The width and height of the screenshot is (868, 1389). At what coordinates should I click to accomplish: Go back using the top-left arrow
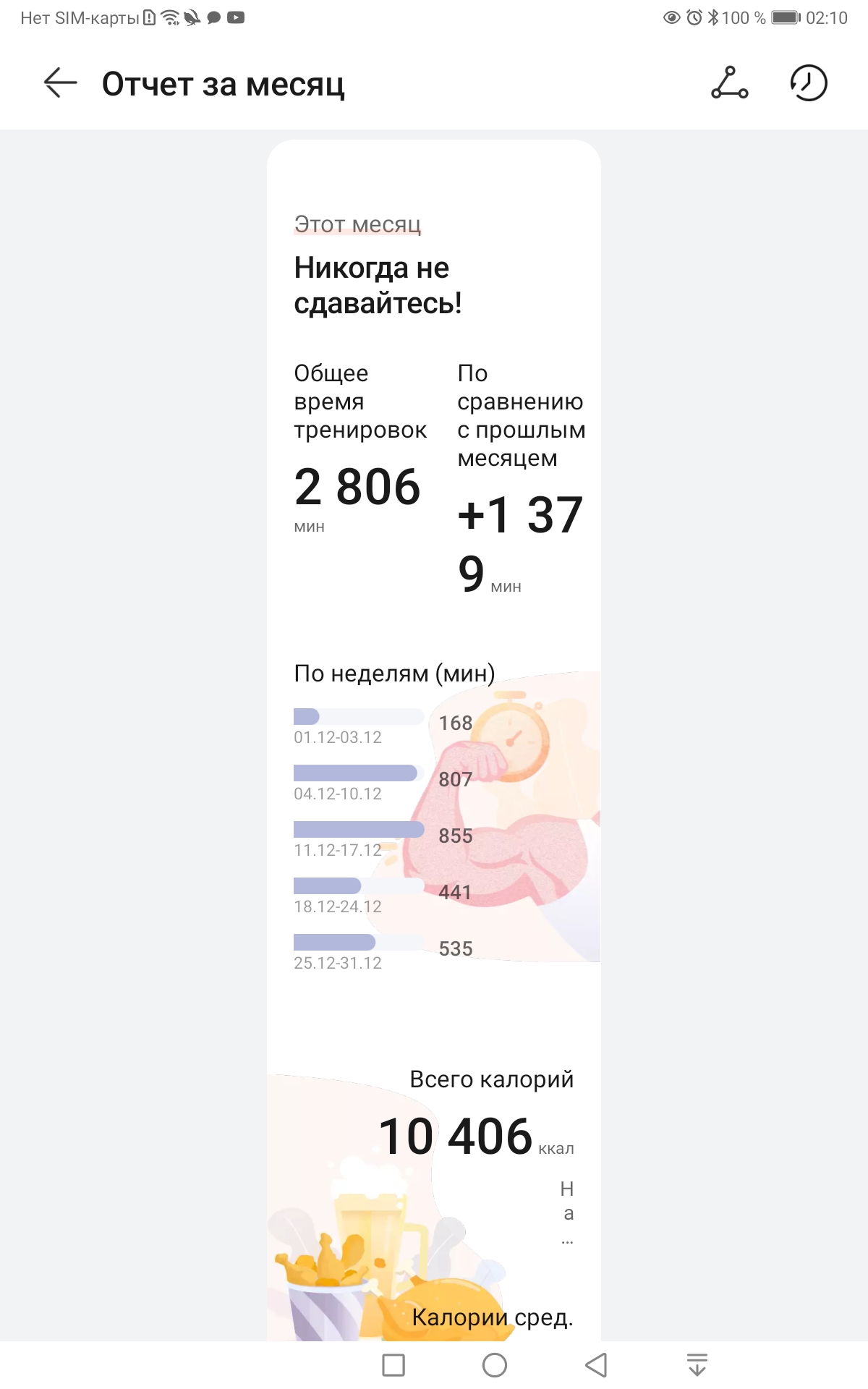(61, 82)
